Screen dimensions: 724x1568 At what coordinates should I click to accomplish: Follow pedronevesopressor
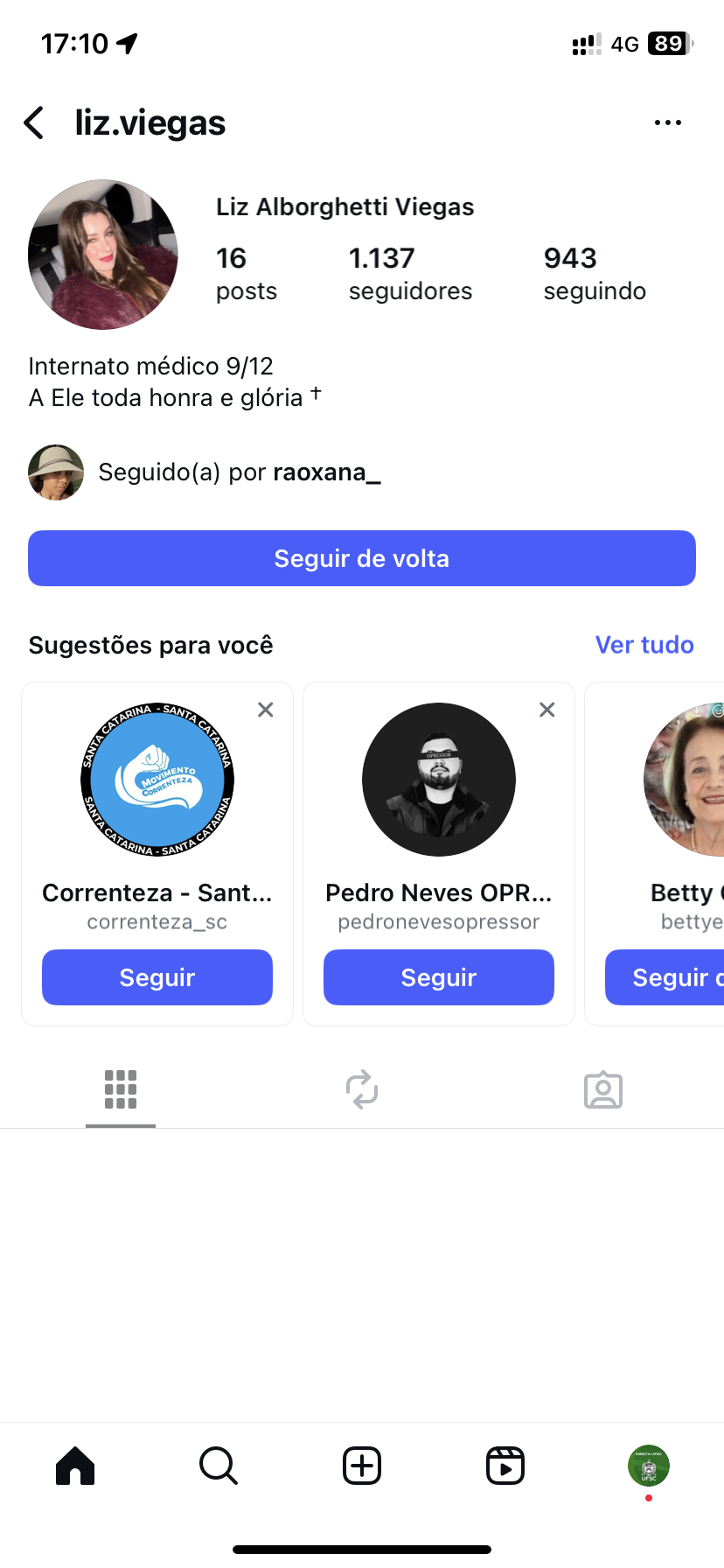[439, 977]
